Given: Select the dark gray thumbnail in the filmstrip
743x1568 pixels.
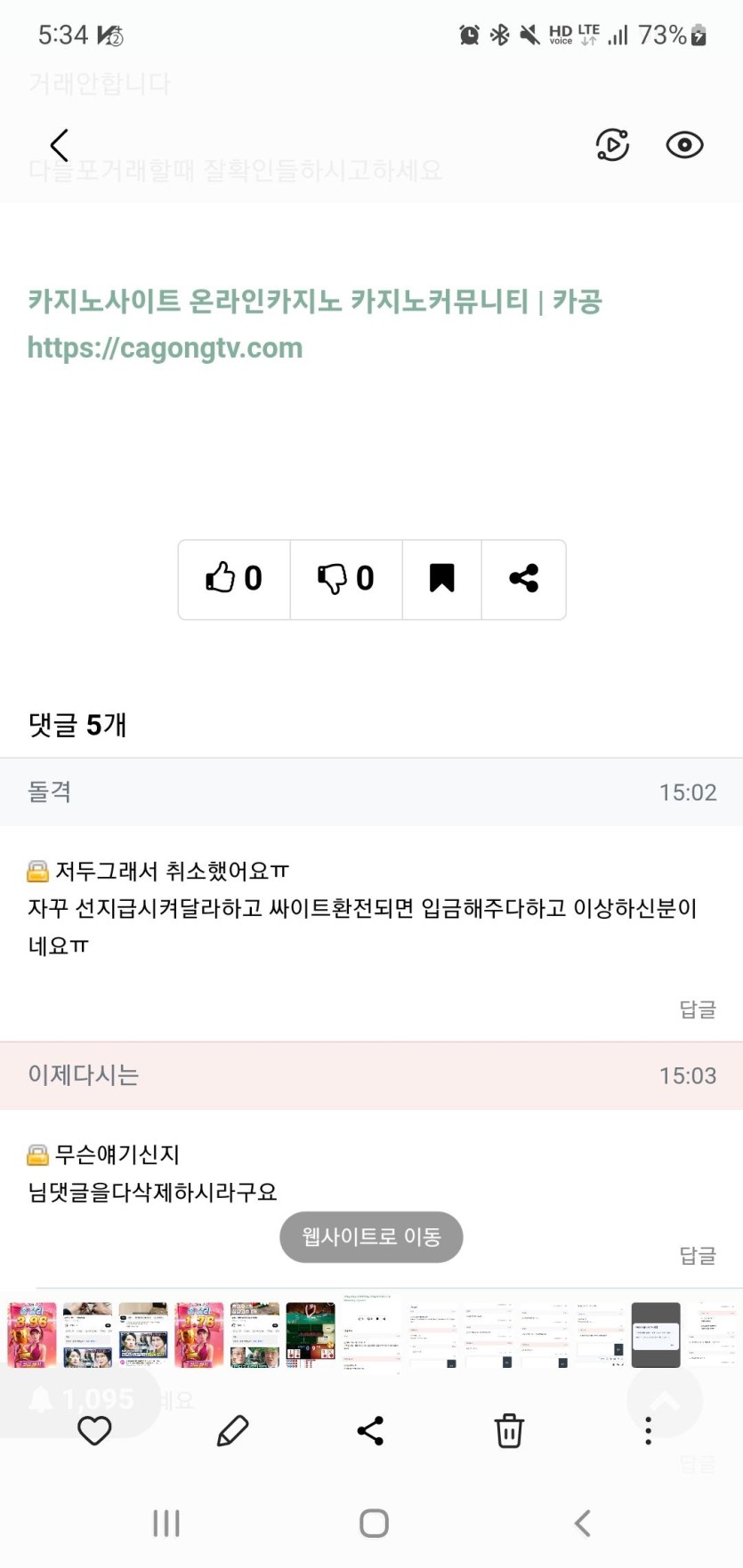Looking at the screenshot, I should [x=655, y=1334].
